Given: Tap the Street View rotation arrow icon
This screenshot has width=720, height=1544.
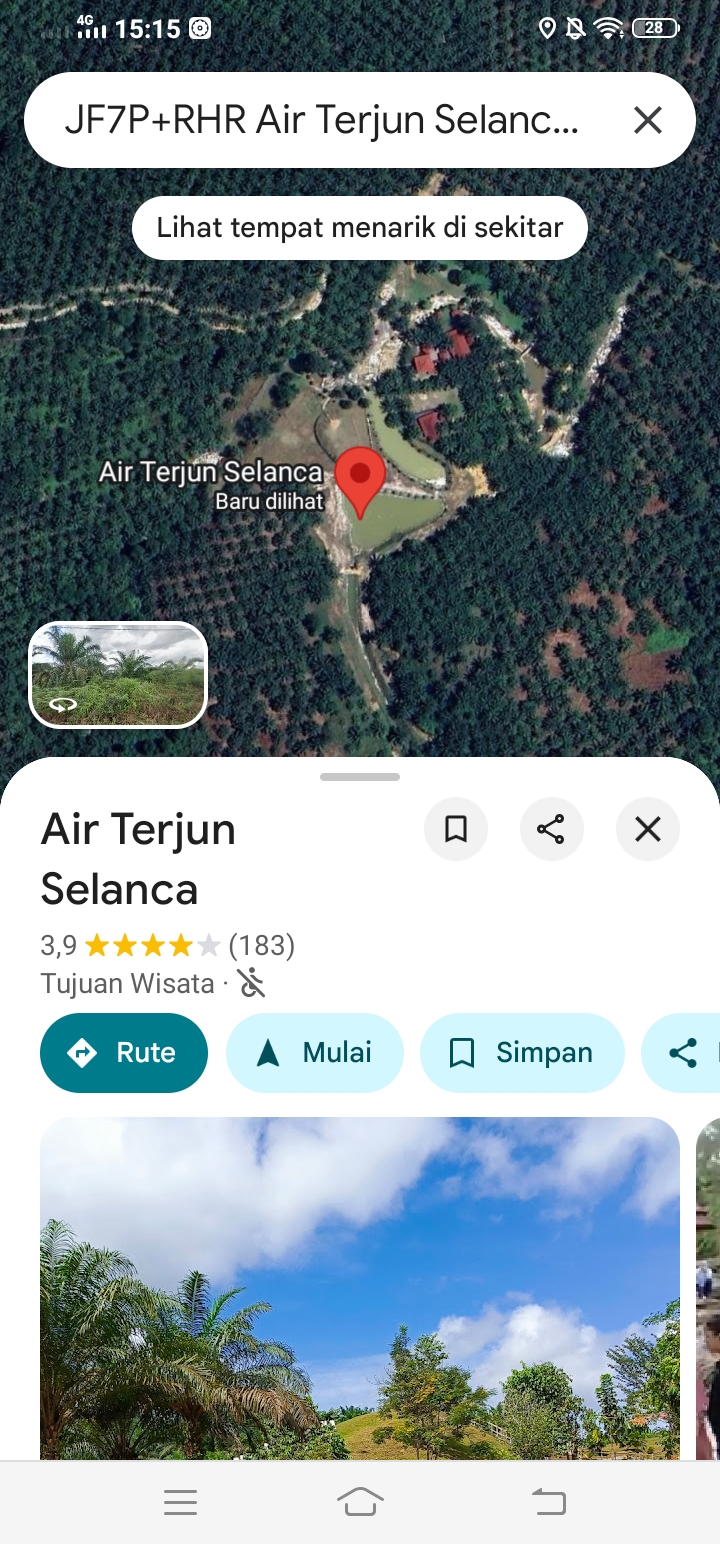Looking at the screenshot, I should coord(62,705).
